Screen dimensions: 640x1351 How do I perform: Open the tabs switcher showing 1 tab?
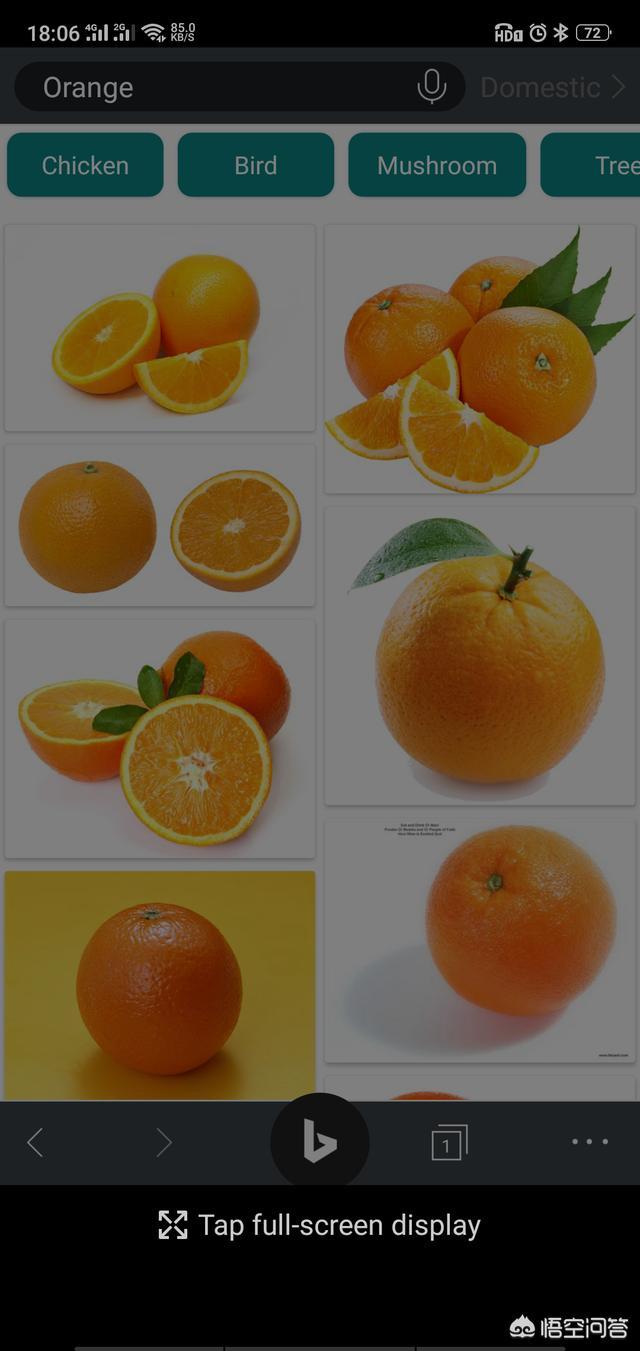pyautogui.click(x=449, y=1142)
